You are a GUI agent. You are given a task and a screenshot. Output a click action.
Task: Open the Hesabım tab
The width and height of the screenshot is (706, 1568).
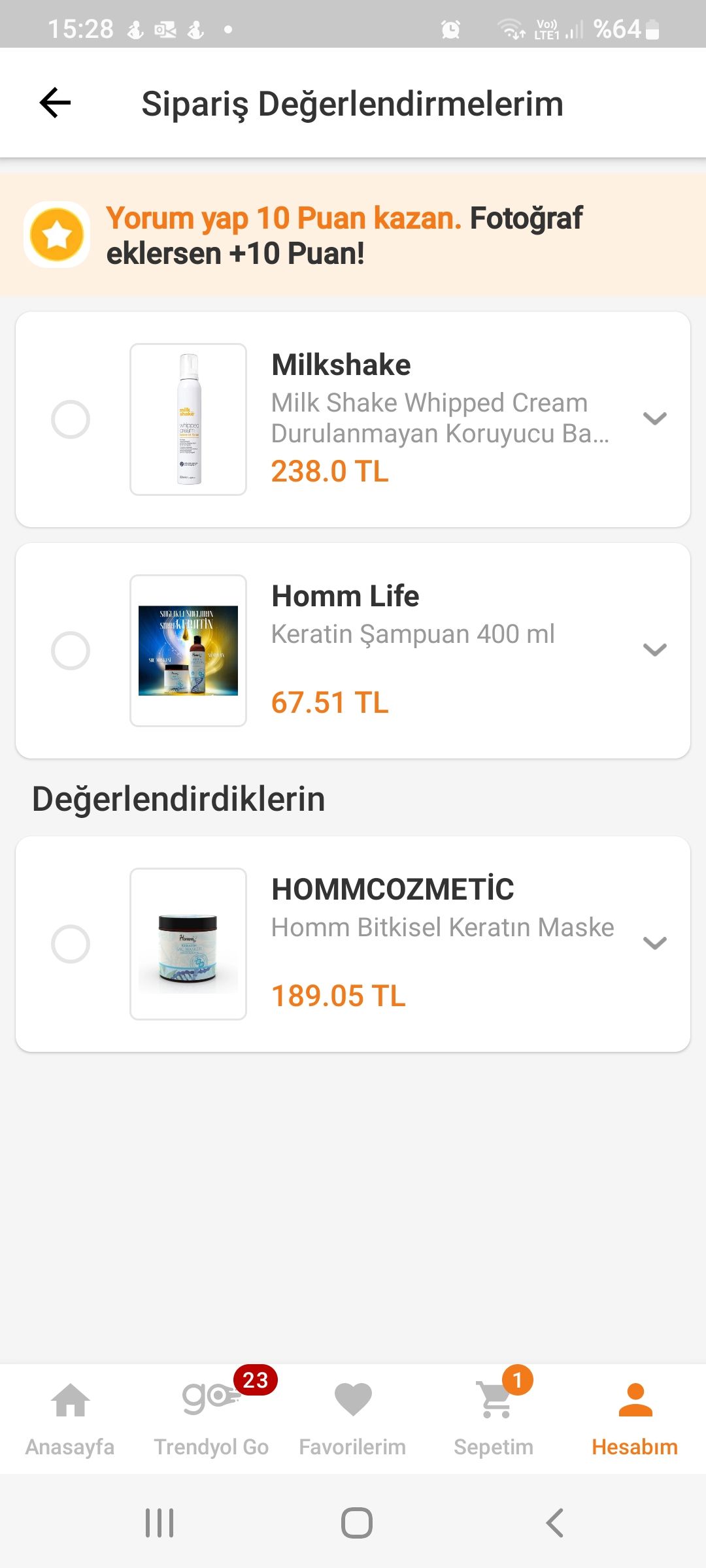coord(635,1419)
